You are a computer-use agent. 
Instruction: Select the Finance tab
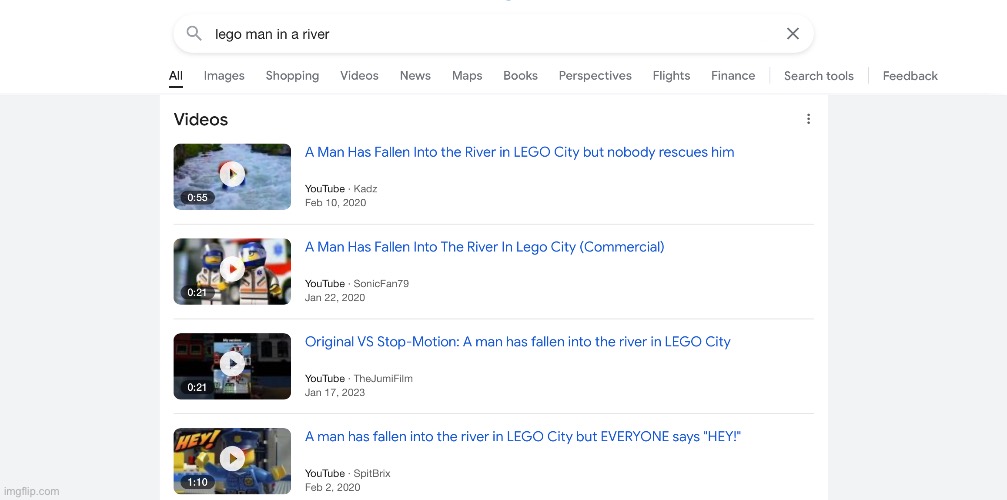[733, 76]
